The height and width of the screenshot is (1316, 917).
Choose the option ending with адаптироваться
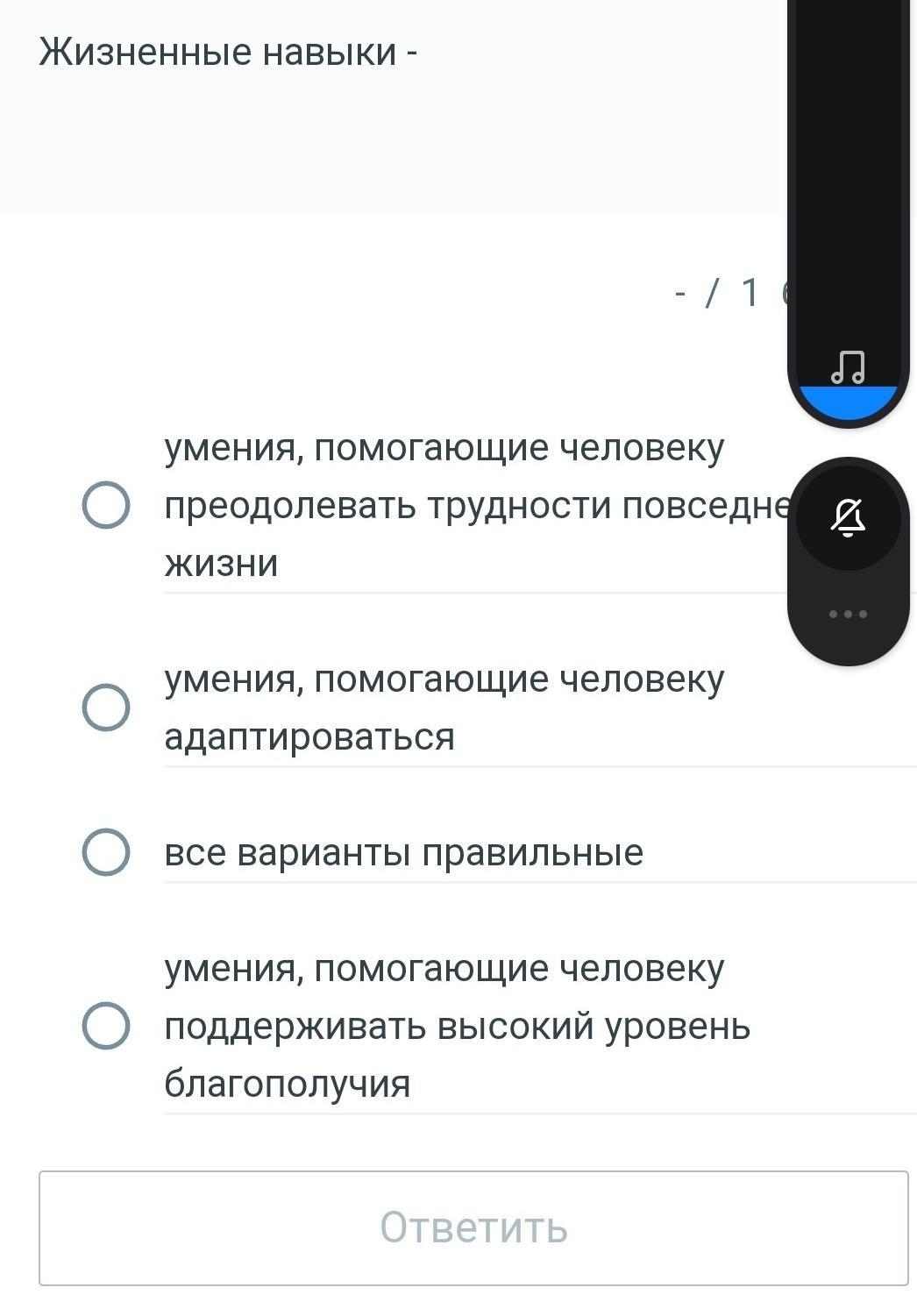[106, 708]
